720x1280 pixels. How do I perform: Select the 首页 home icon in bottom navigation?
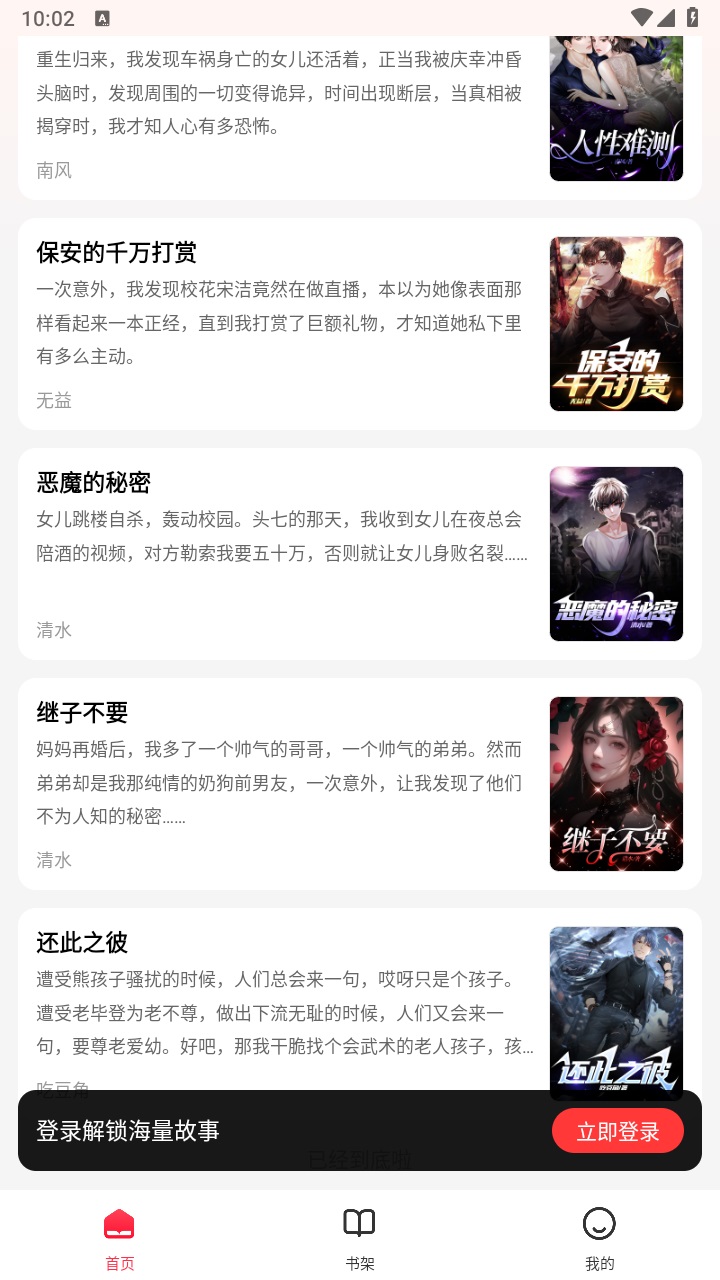click(119, 1222)
